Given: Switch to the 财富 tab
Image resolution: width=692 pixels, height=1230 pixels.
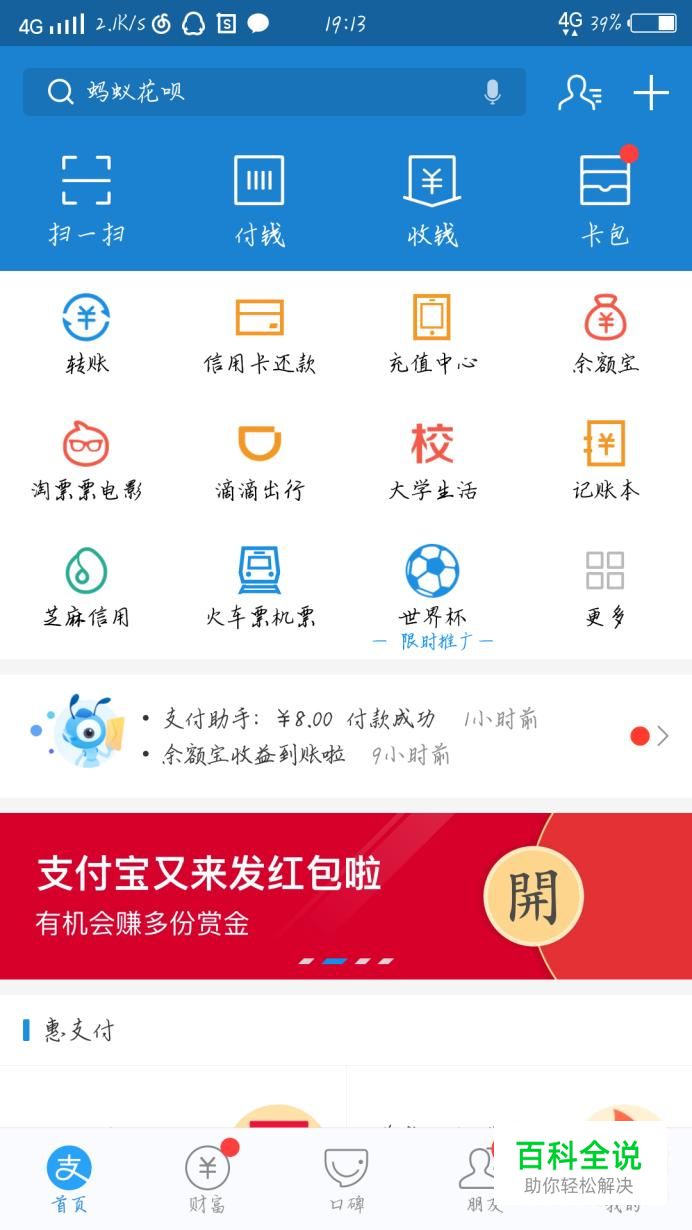Looking at the screenshot, I should 207,1178.
